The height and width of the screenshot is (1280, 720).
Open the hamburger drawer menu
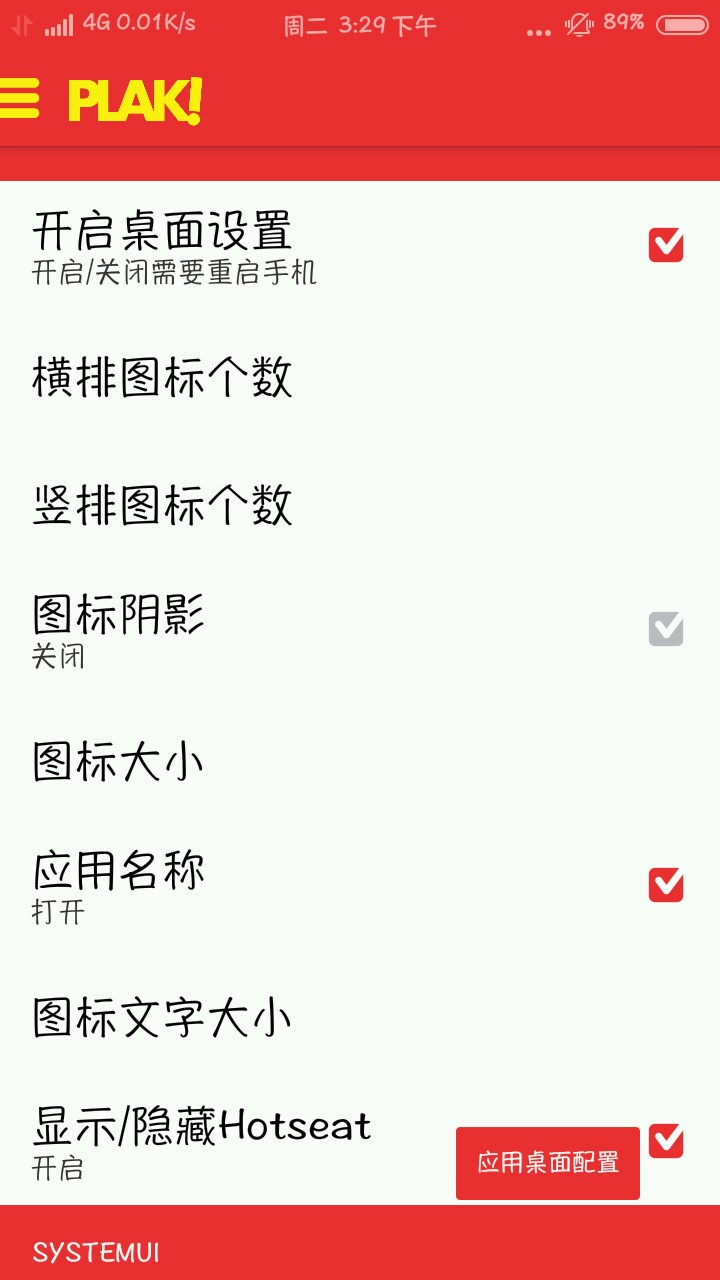tap(20, 98)
